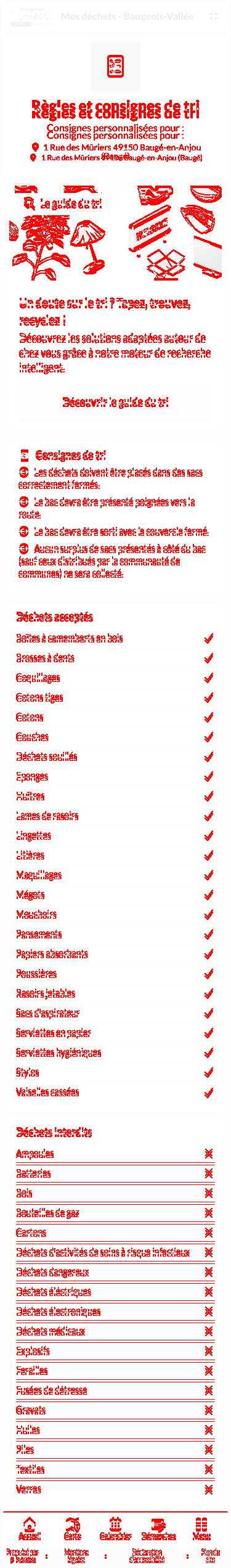Open the Mentions légales link
231x1568 pixels.
pos(76,1556)
